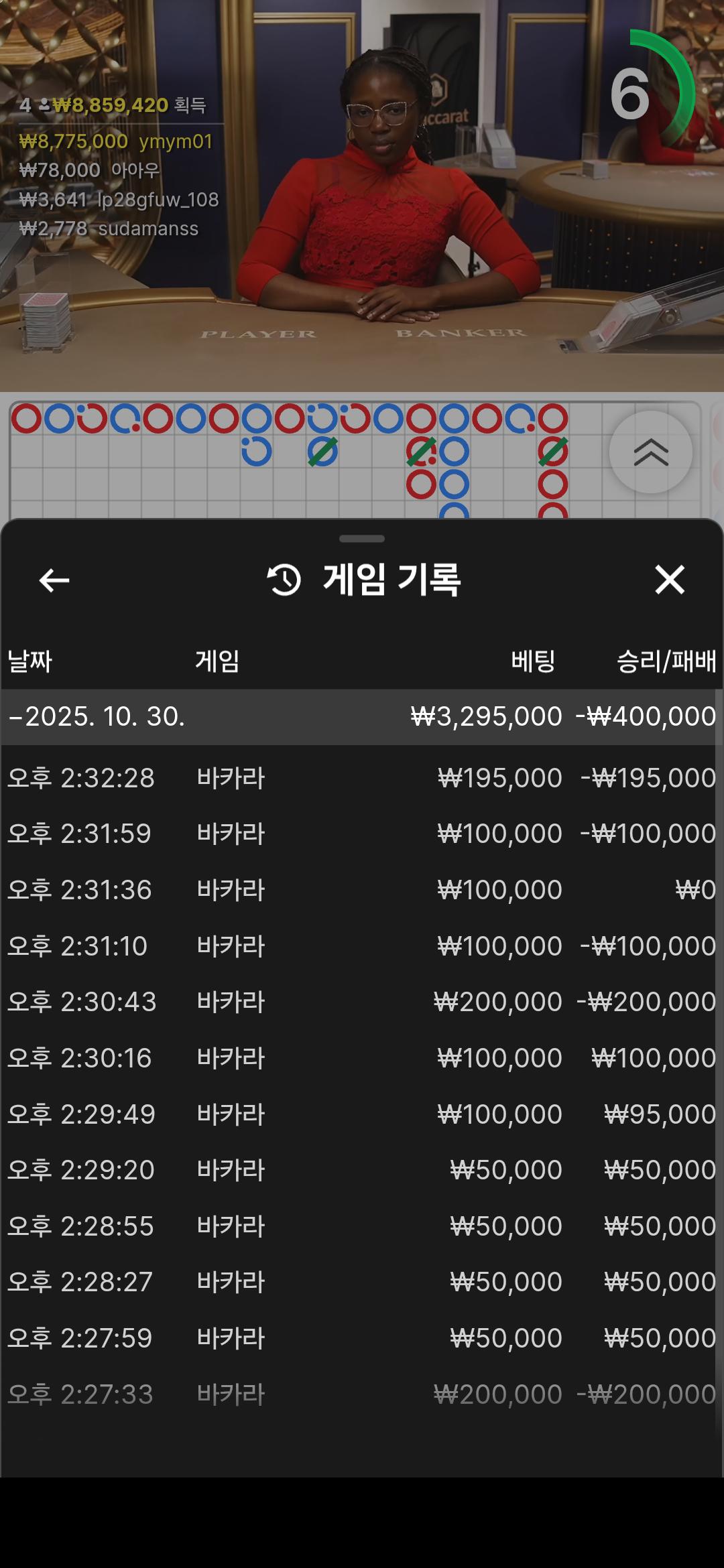Close the 게임 기록 panel

pyautogui.click(x=670, y=580)
